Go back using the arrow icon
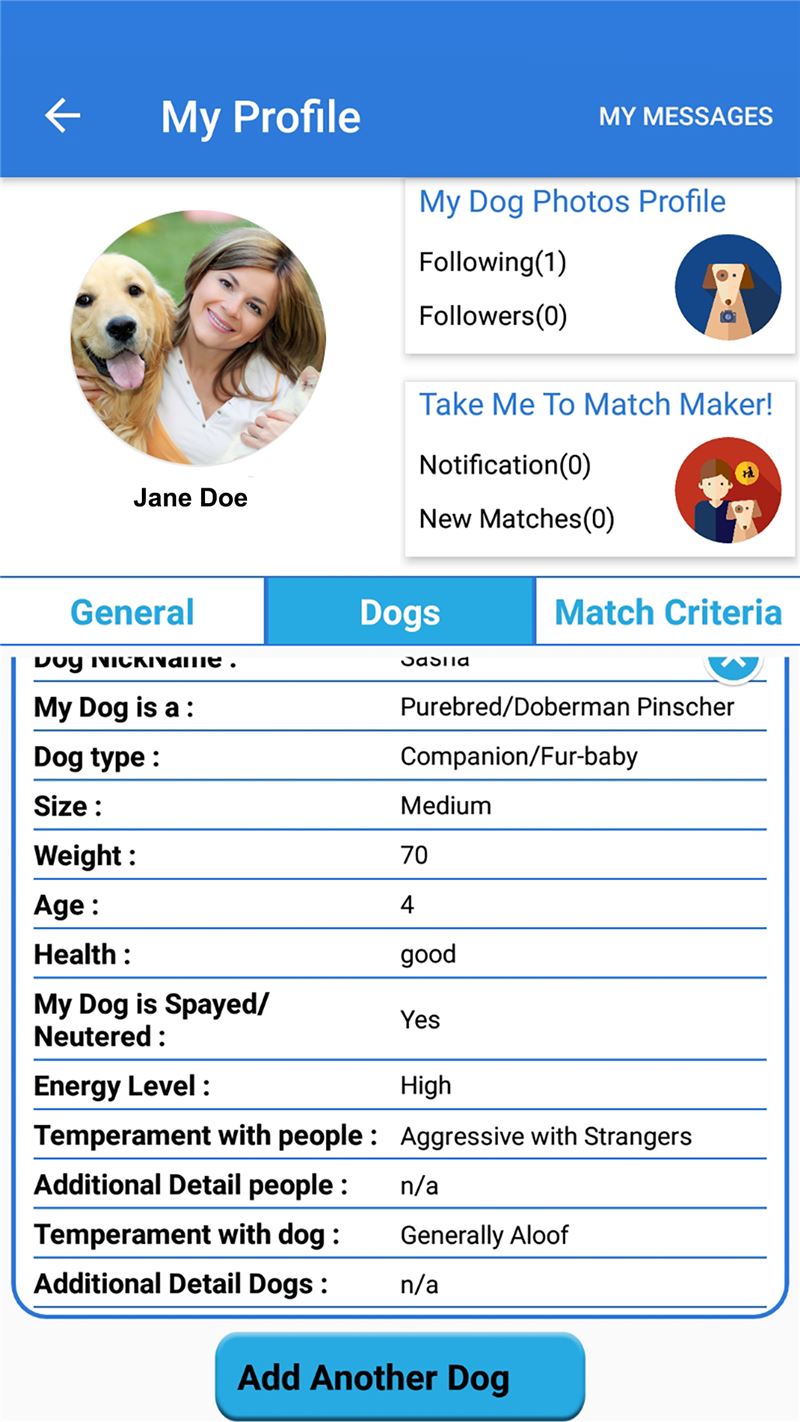This screenshot has width=800, height=1422. (62, 116)
